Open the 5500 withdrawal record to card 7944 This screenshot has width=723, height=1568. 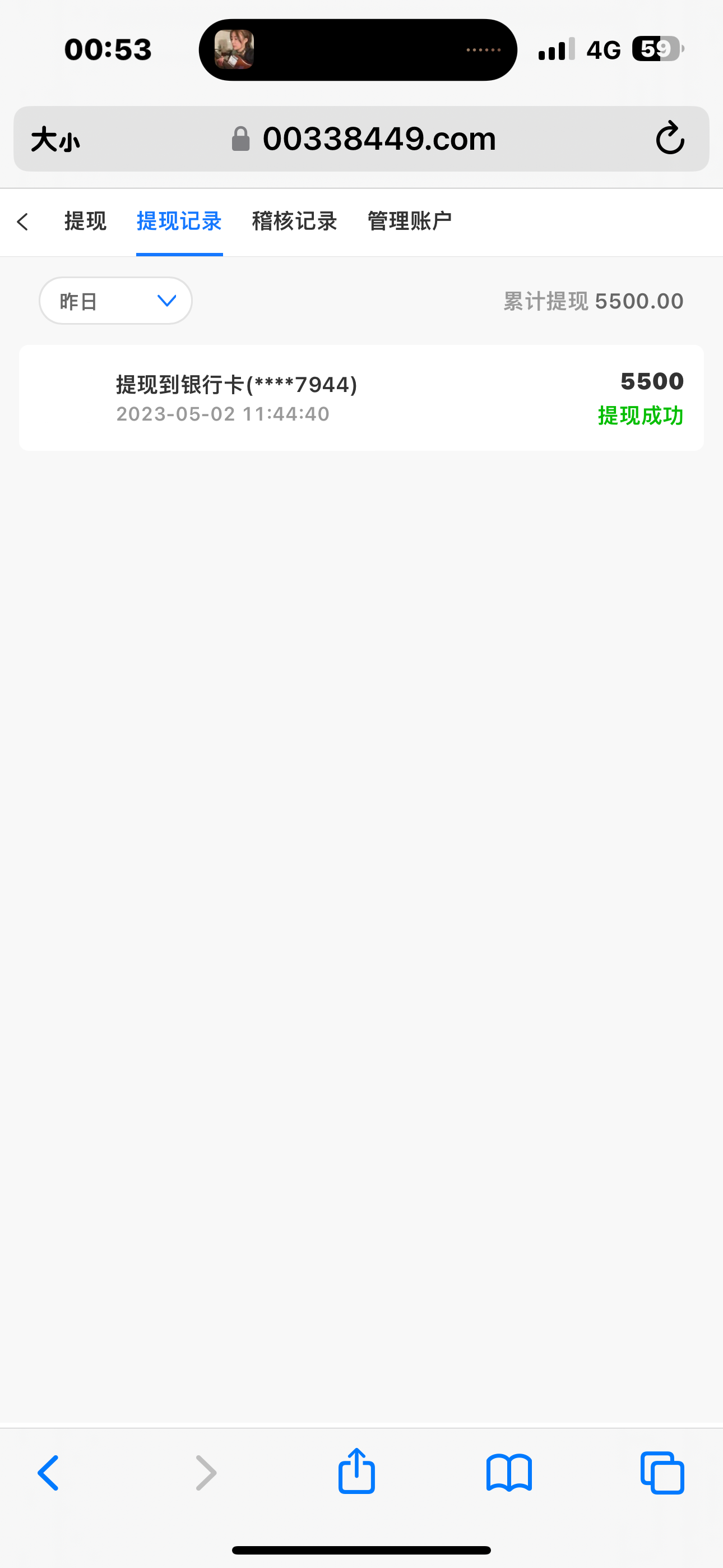pos(361,398)
